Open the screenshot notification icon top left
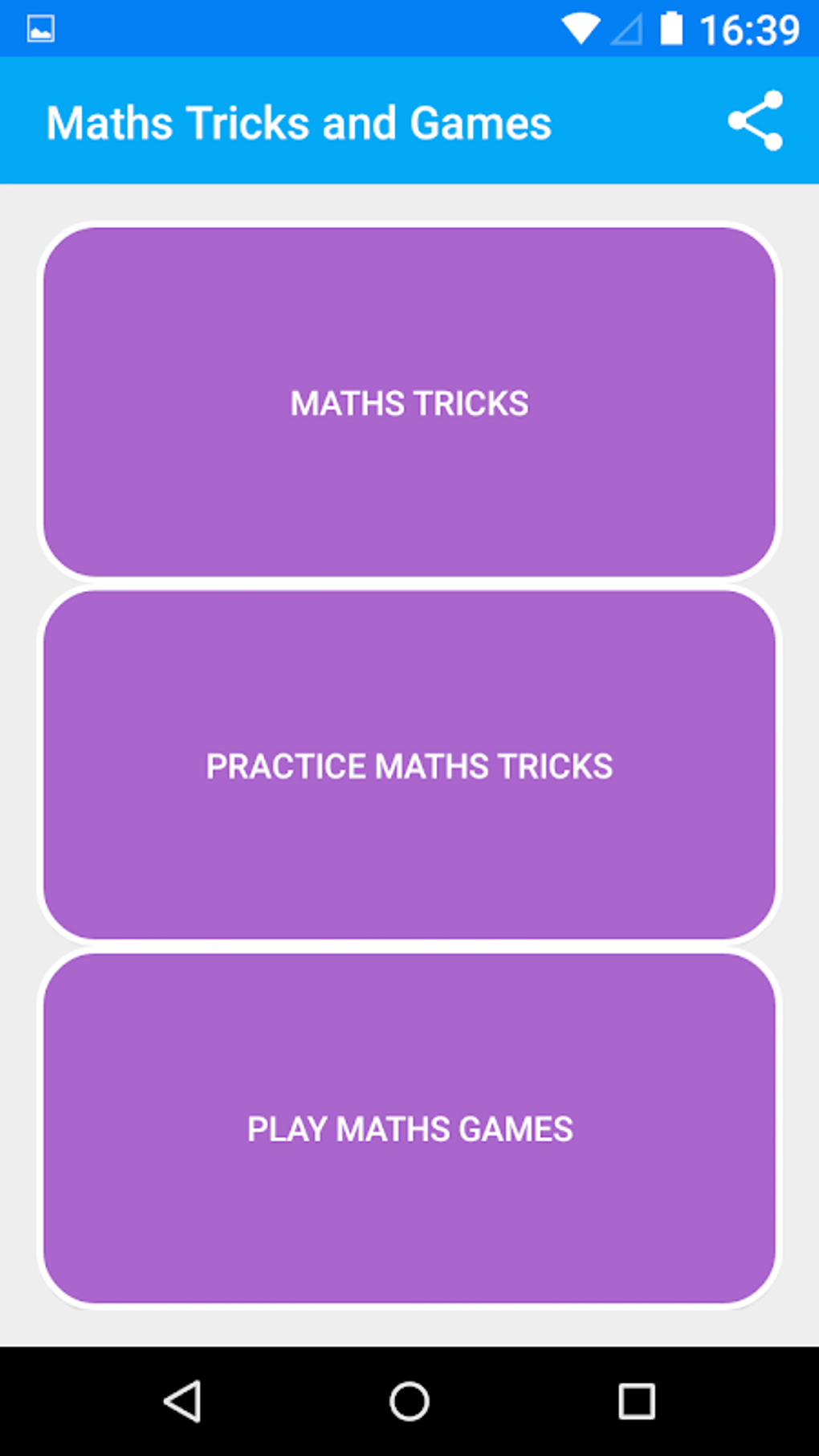The image size is (819, 1456). click(x=39, y=27)
